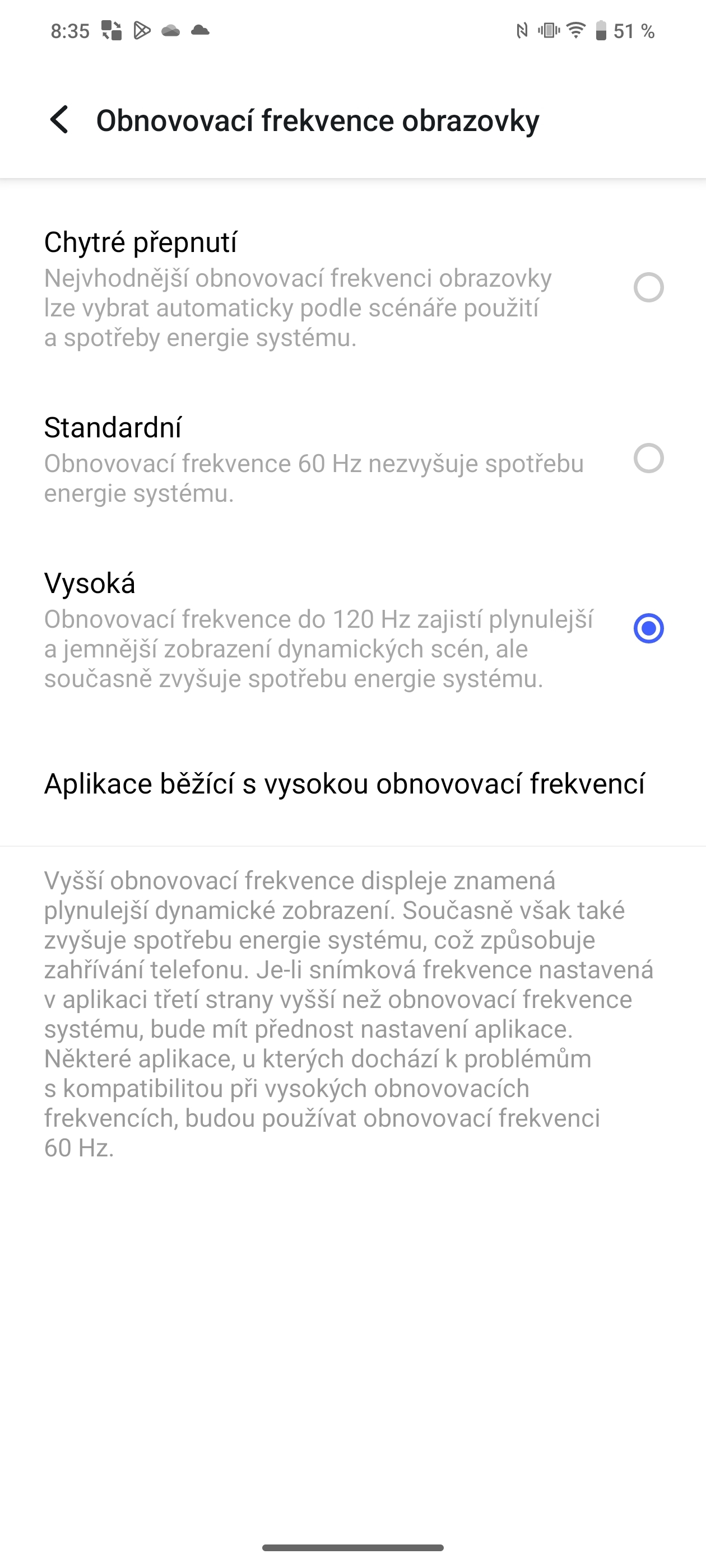This screenshot has width=706, height=1568.
Task: Tap the back arrow to leave screen refresh settings
Action: tap(61, 120)
